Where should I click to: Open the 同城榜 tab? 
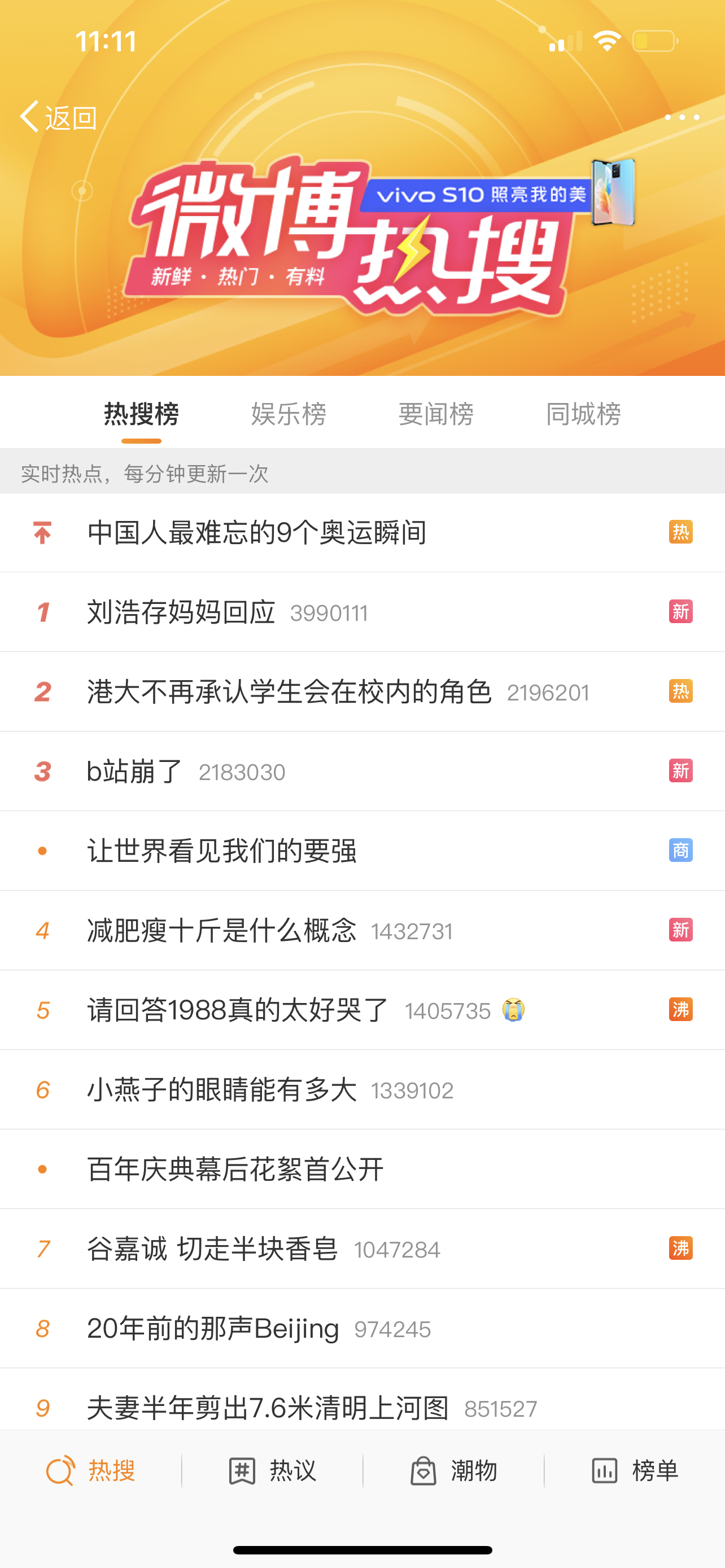(583, 414)
